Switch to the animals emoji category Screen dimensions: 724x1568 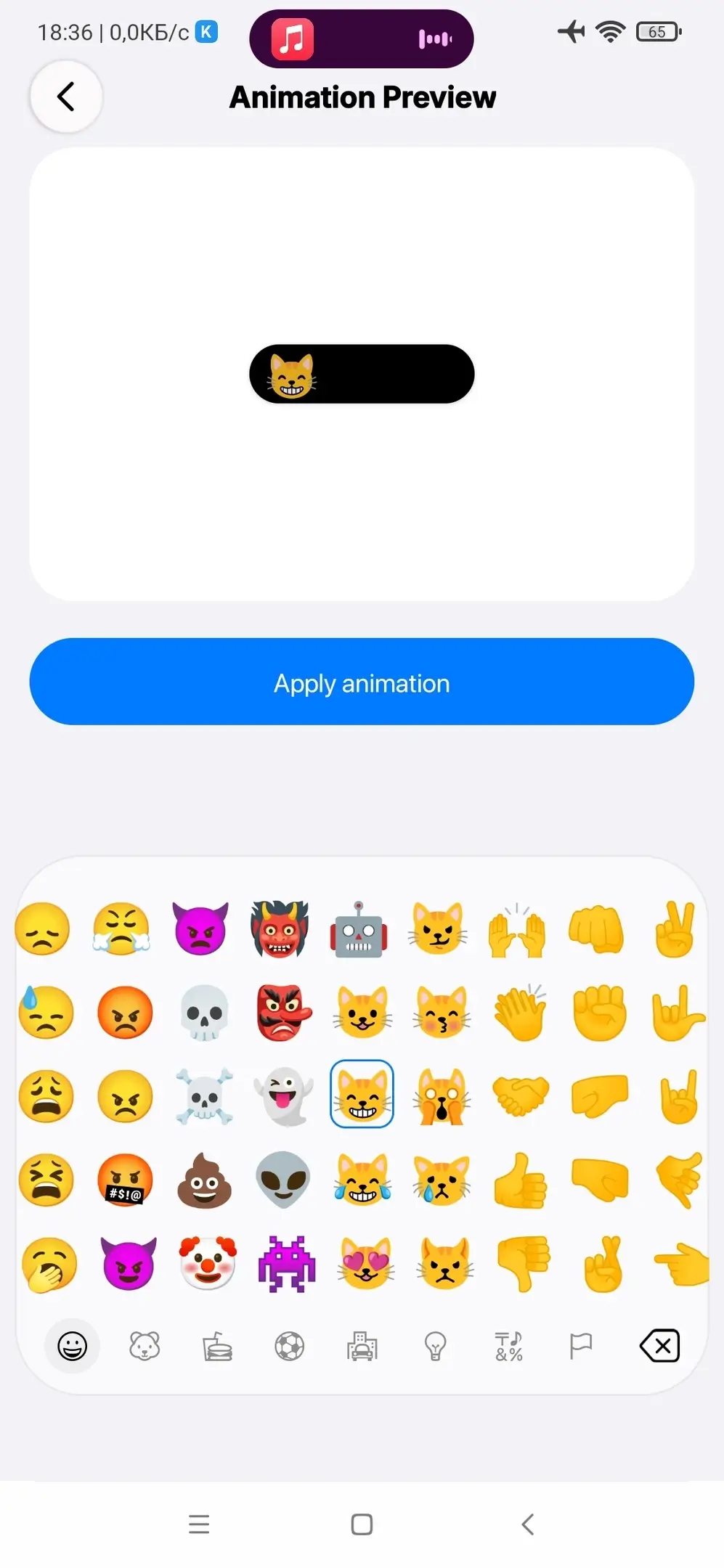145,1347
